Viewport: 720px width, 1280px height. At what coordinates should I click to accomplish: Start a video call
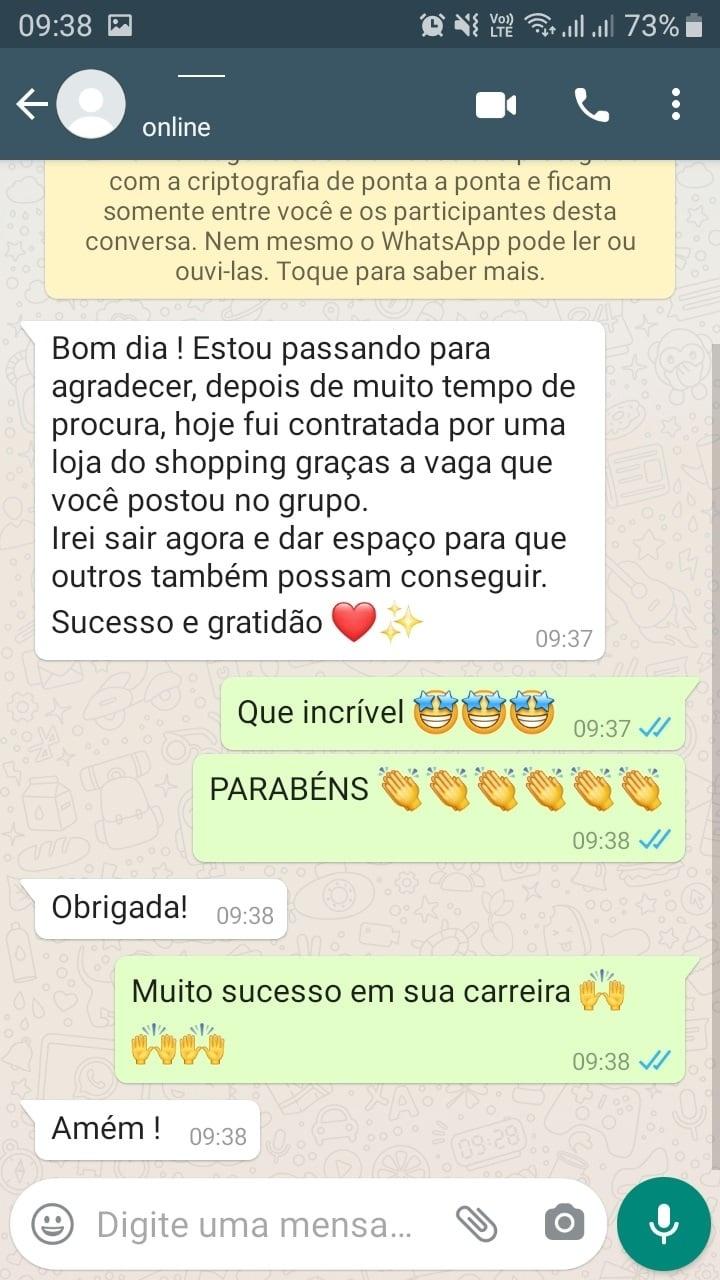[496, 104]
